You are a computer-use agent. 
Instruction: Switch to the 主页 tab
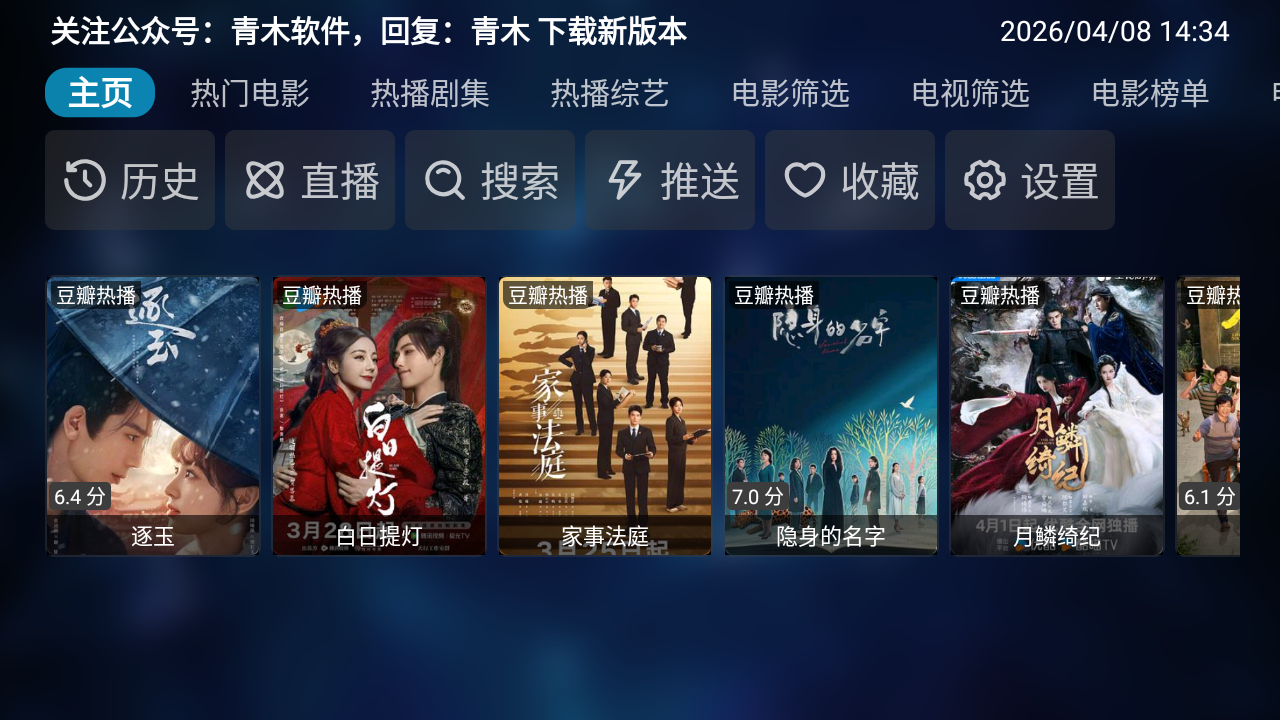pyautogui.click(x=100, y=93)
